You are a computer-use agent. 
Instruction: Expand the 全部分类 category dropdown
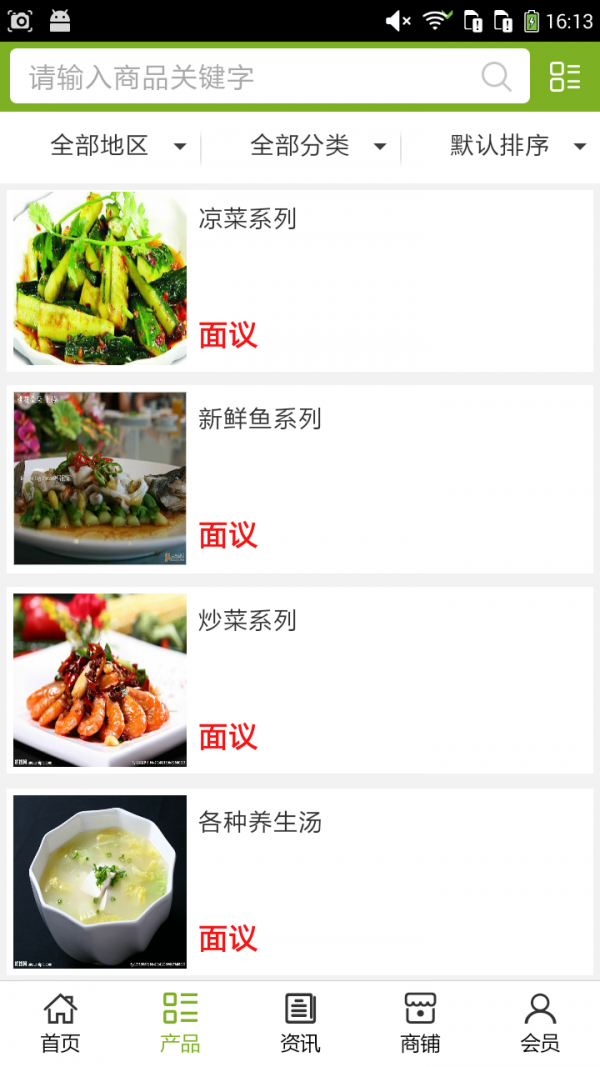point(318,146)
